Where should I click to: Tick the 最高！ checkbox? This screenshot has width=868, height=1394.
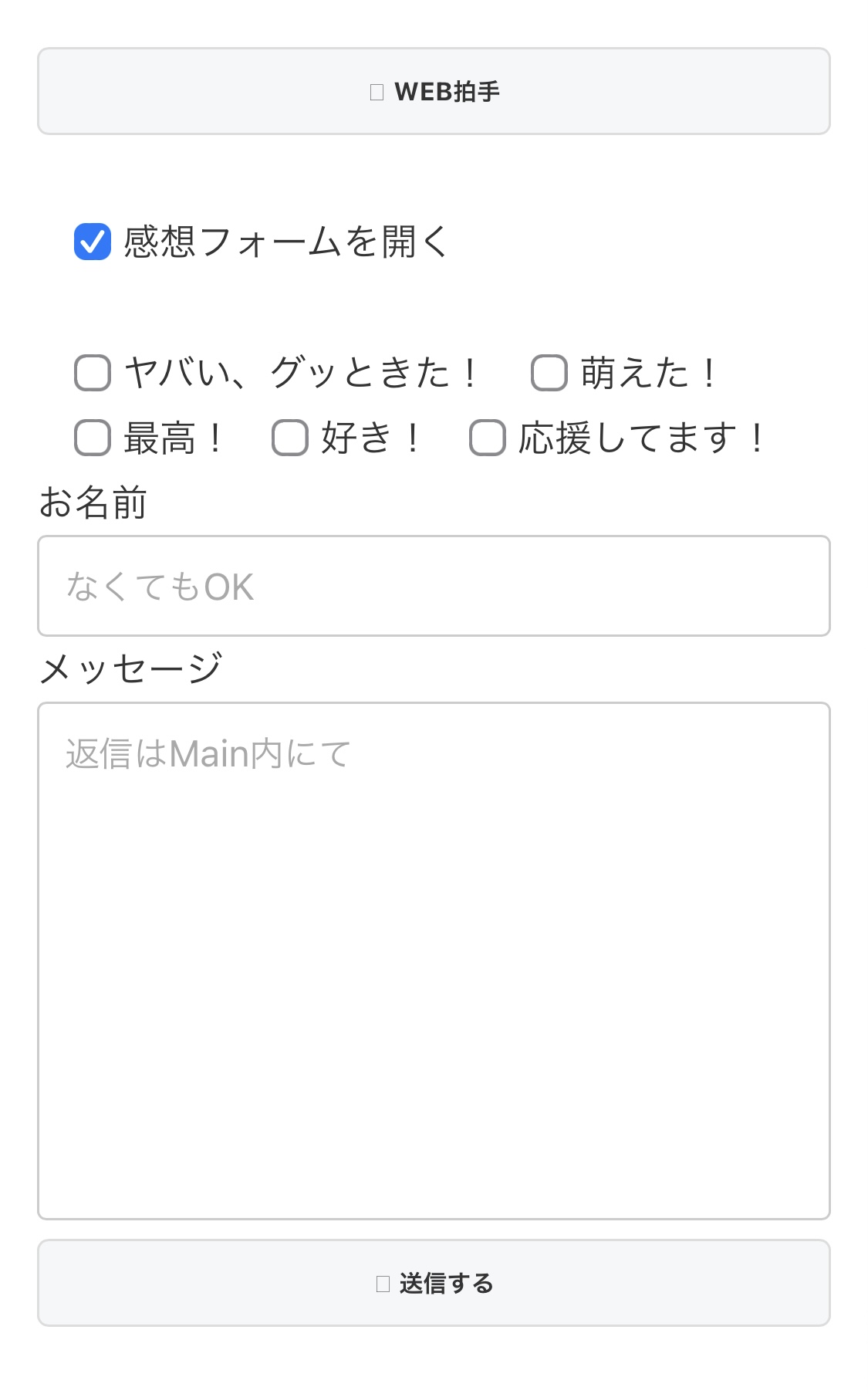point(93,438)
